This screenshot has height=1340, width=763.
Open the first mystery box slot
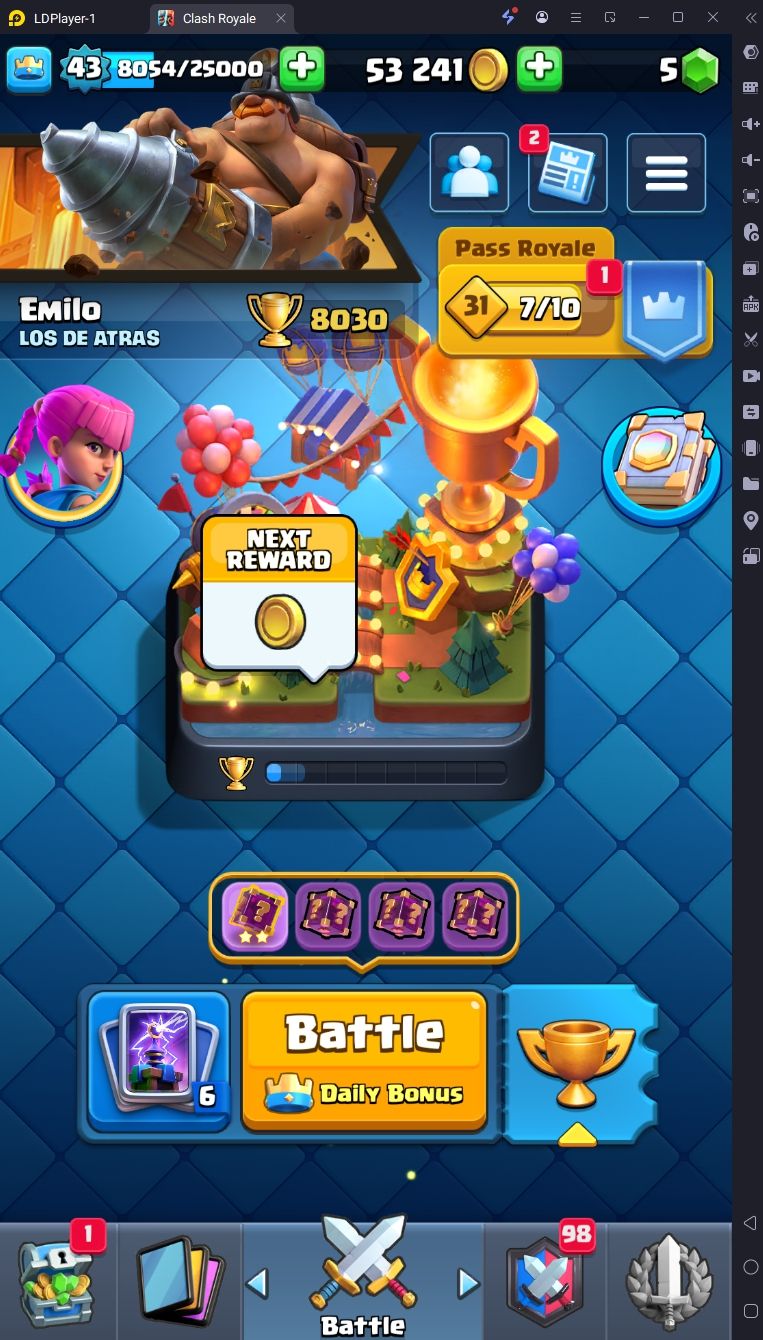tap(255, 915)
